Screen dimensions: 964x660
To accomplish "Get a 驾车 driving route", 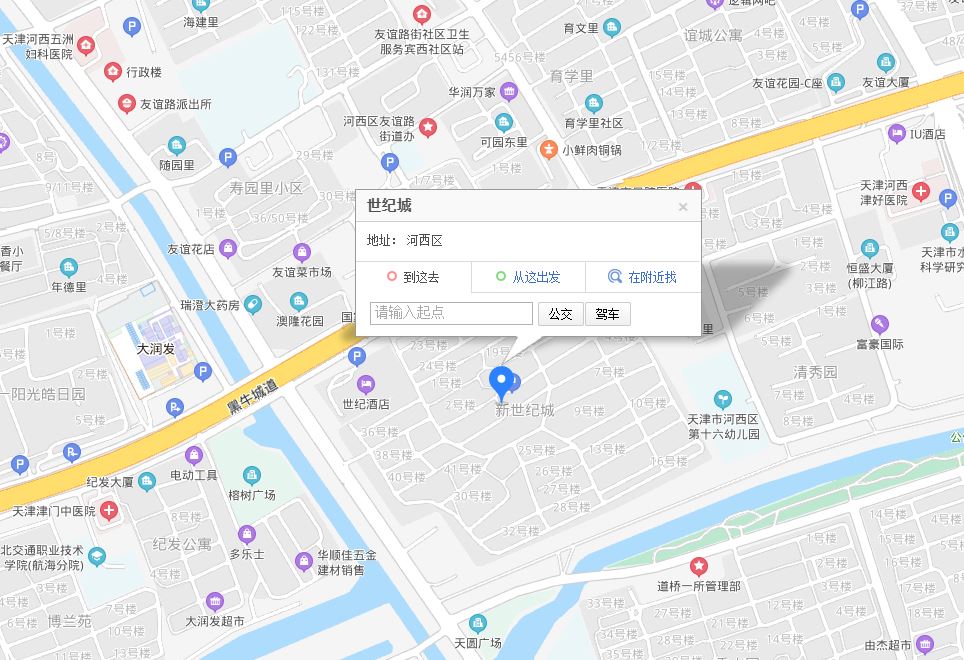I will pyautogui.click(x=607, y=314).
